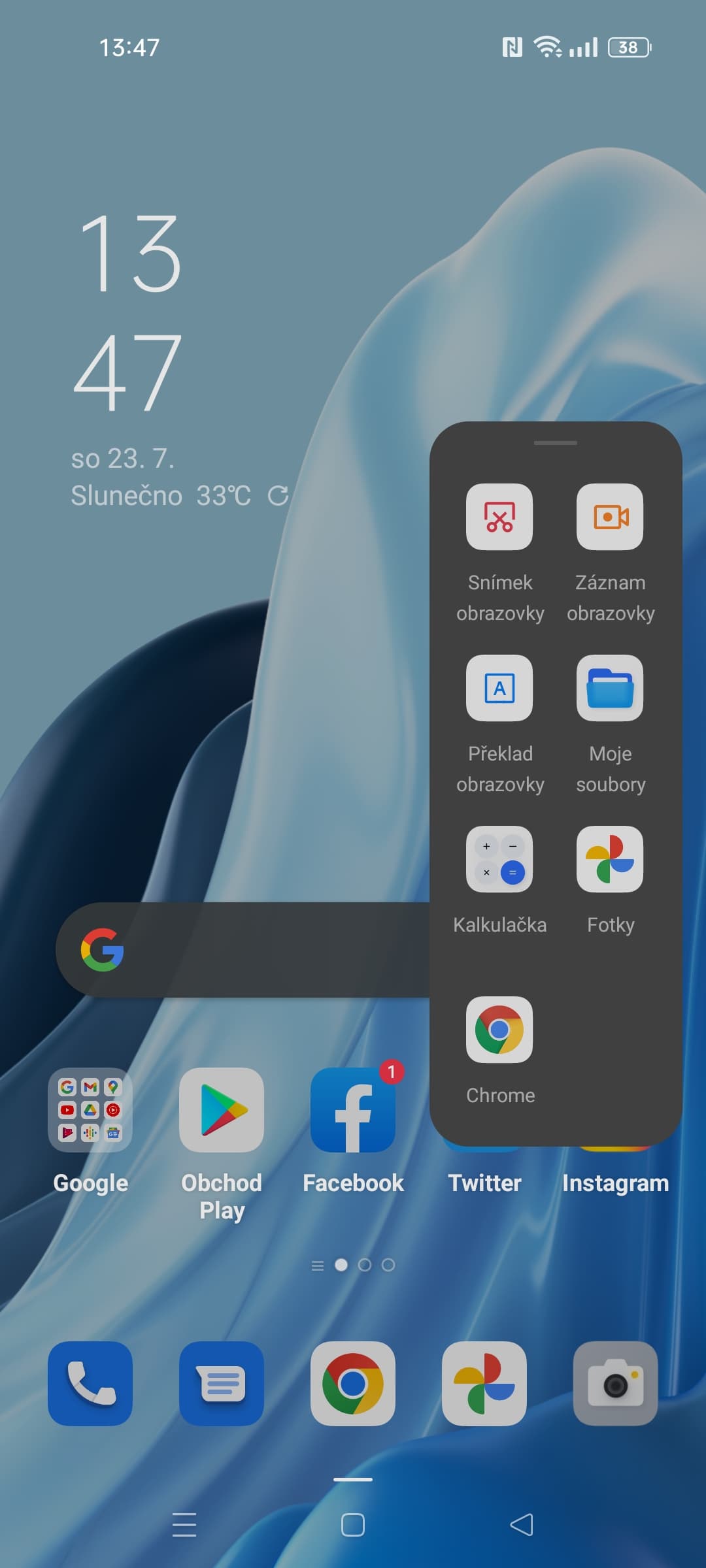
Task: Open the Messages app in the dock
Action: click(222, 1383)
